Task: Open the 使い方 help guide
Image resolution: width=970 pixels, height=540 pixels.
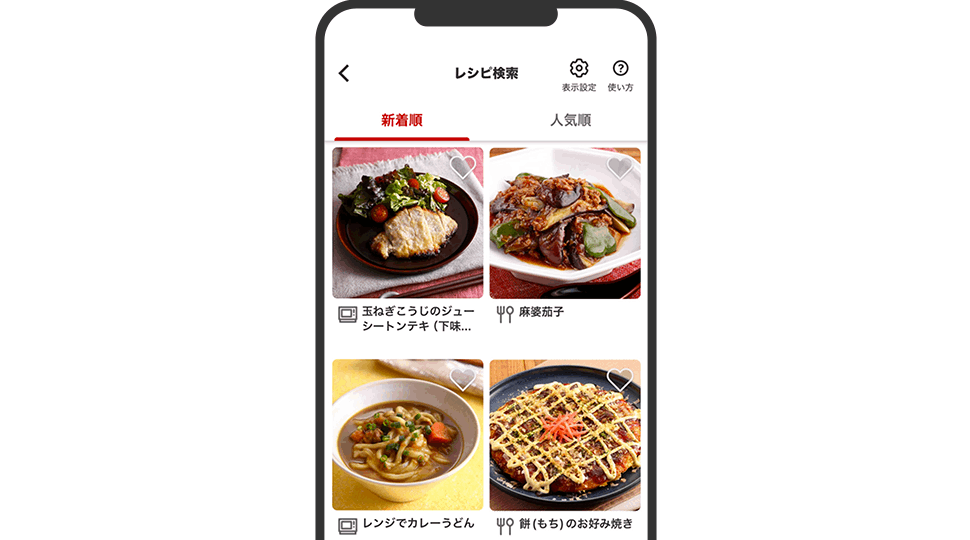Action: click(620, 74)
